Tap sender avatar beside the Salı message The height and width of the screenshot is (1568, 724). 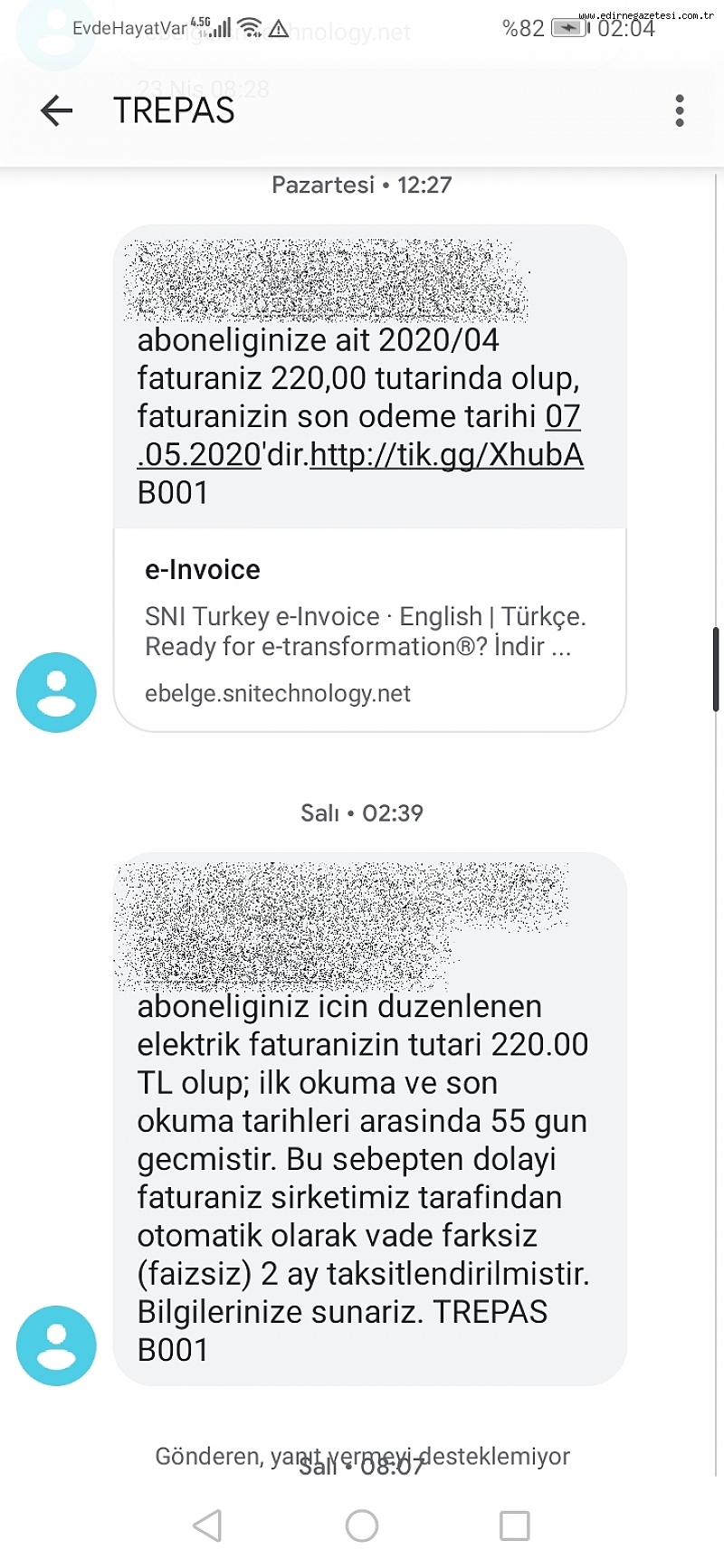coord(56,1345)
